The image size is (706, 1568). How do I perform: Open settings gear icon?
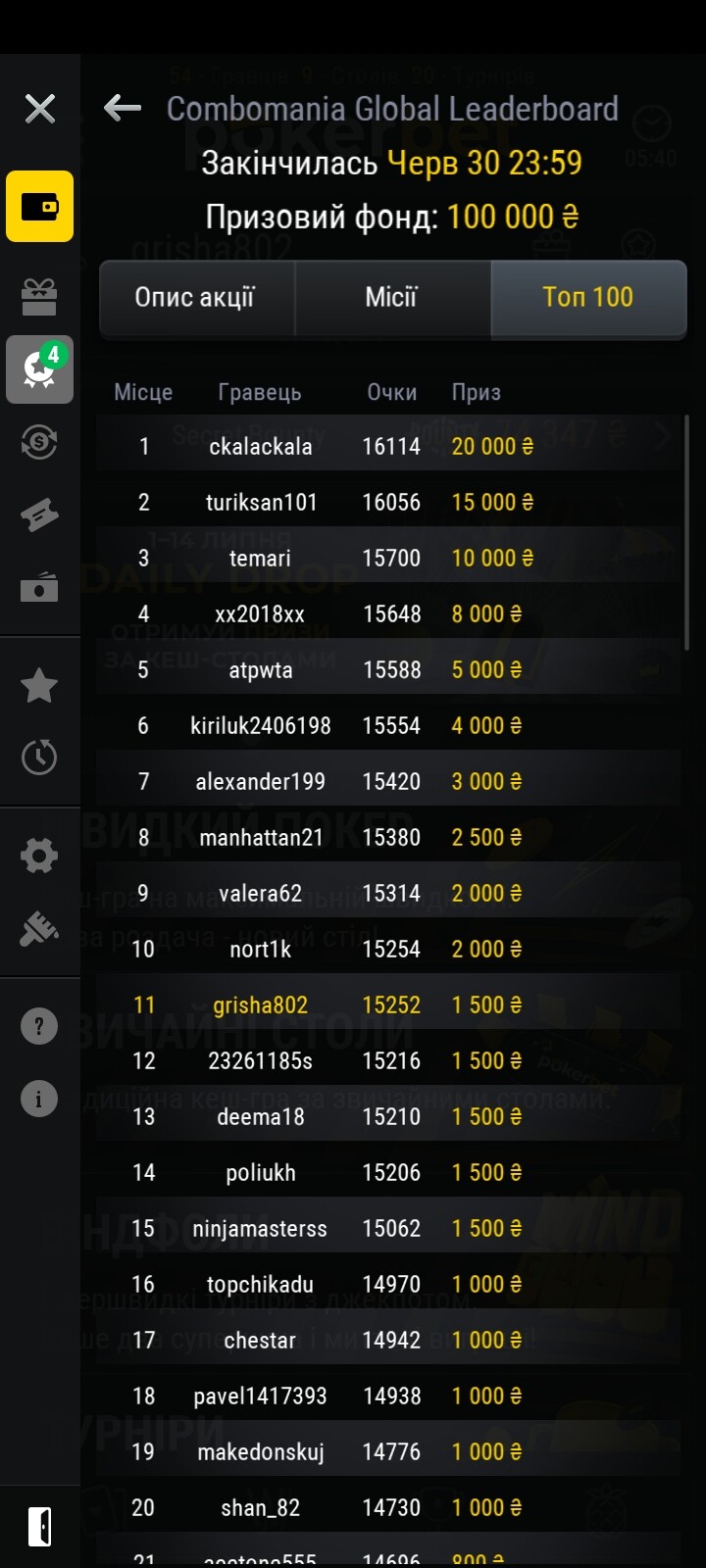pyautogui.click(x=39, y=856)
